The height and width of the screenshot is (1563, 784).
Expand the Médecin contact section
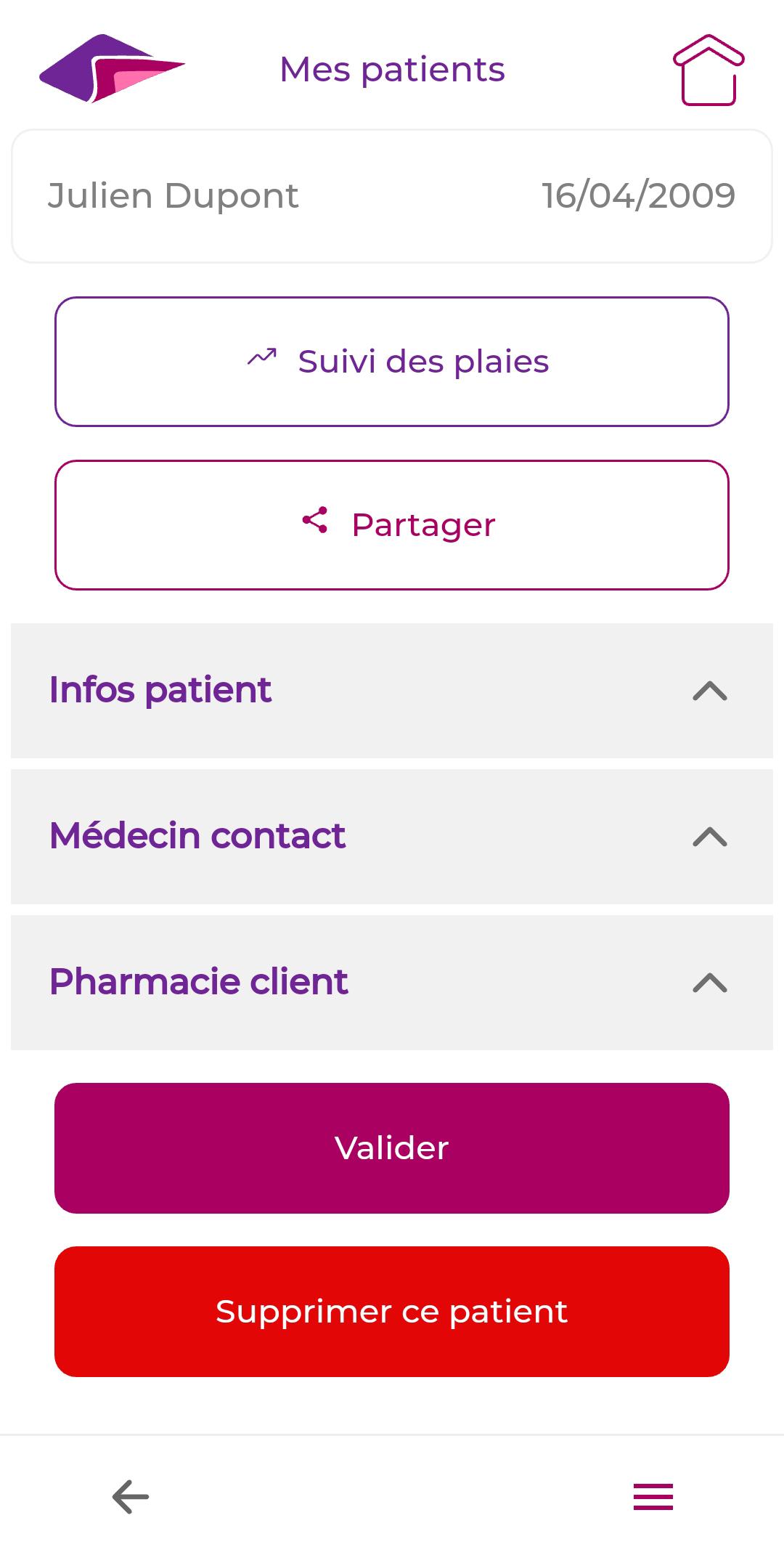pyautogui.click(x=392, y=836)
